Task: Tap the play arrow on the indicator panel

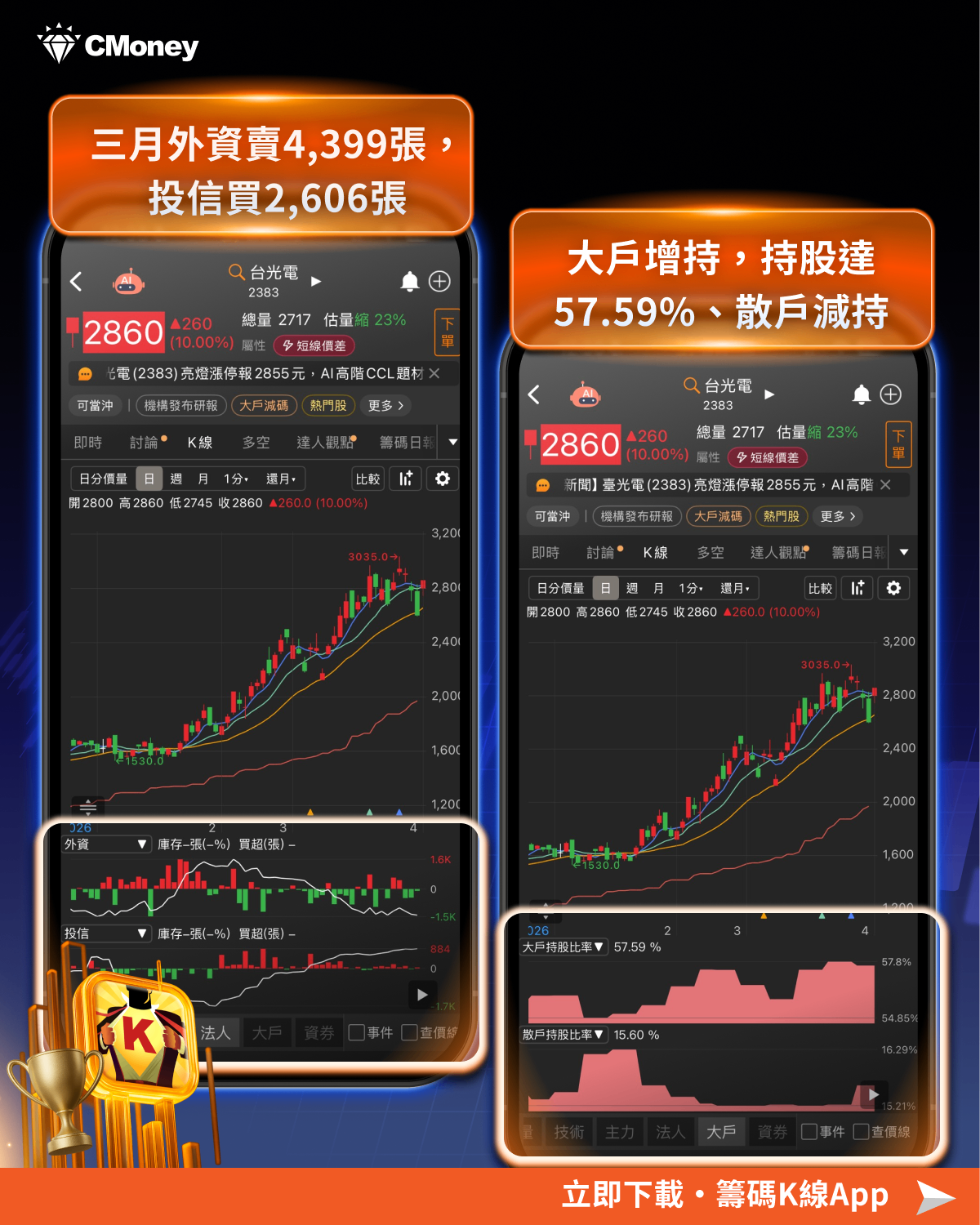Action: tap(422, 995)
